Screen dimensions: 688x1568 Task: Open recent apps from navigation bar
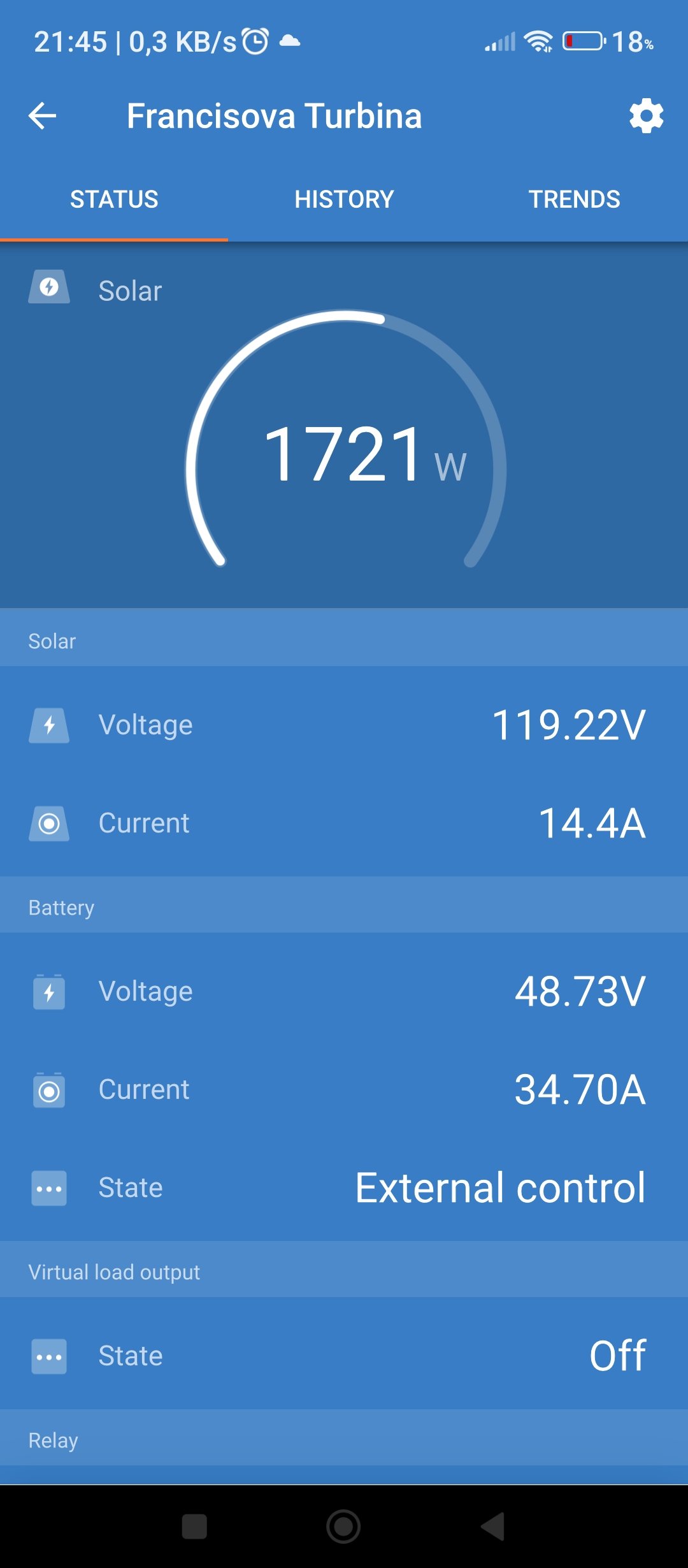pos(194,1527)
